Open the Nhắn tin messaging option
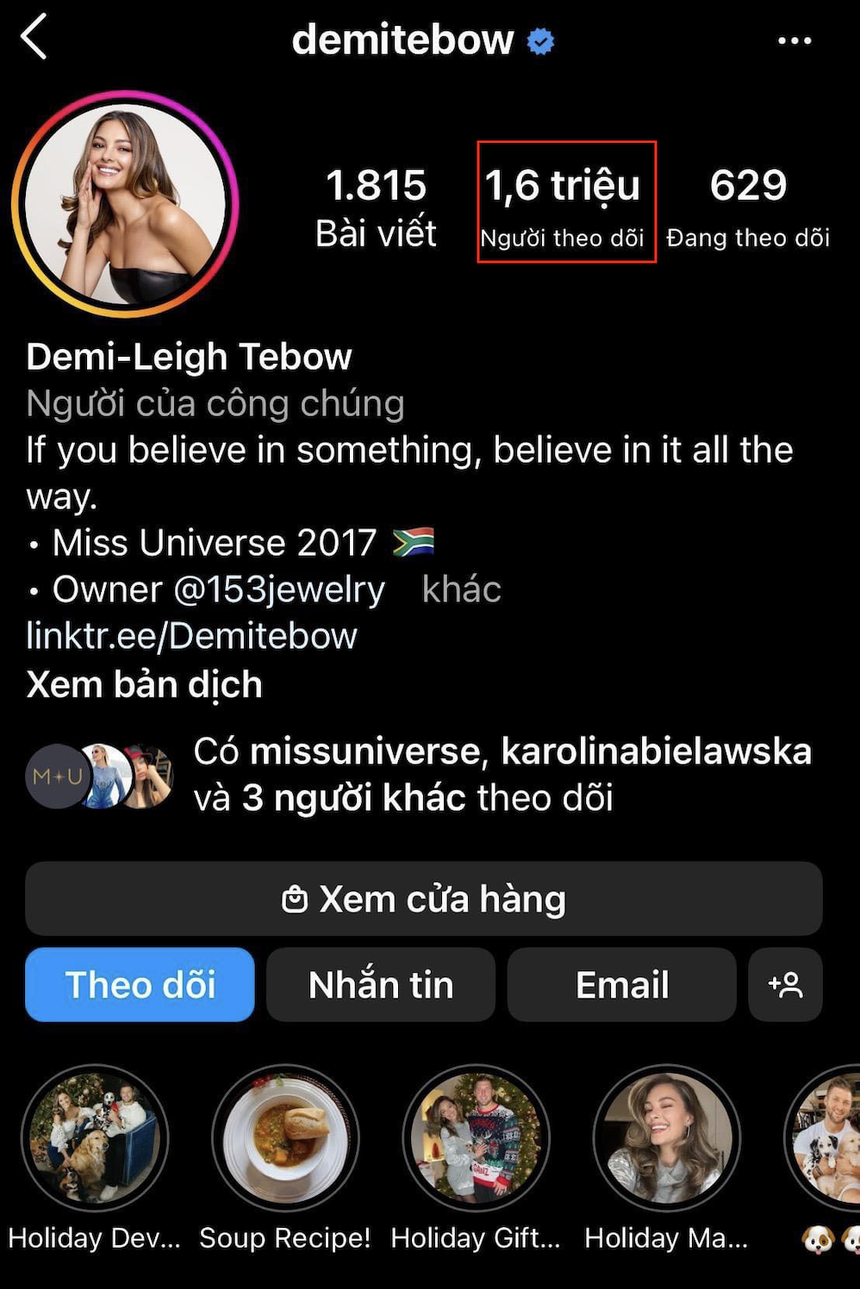The width and height of the screenshot is (860, 1289). coord(380,984)
